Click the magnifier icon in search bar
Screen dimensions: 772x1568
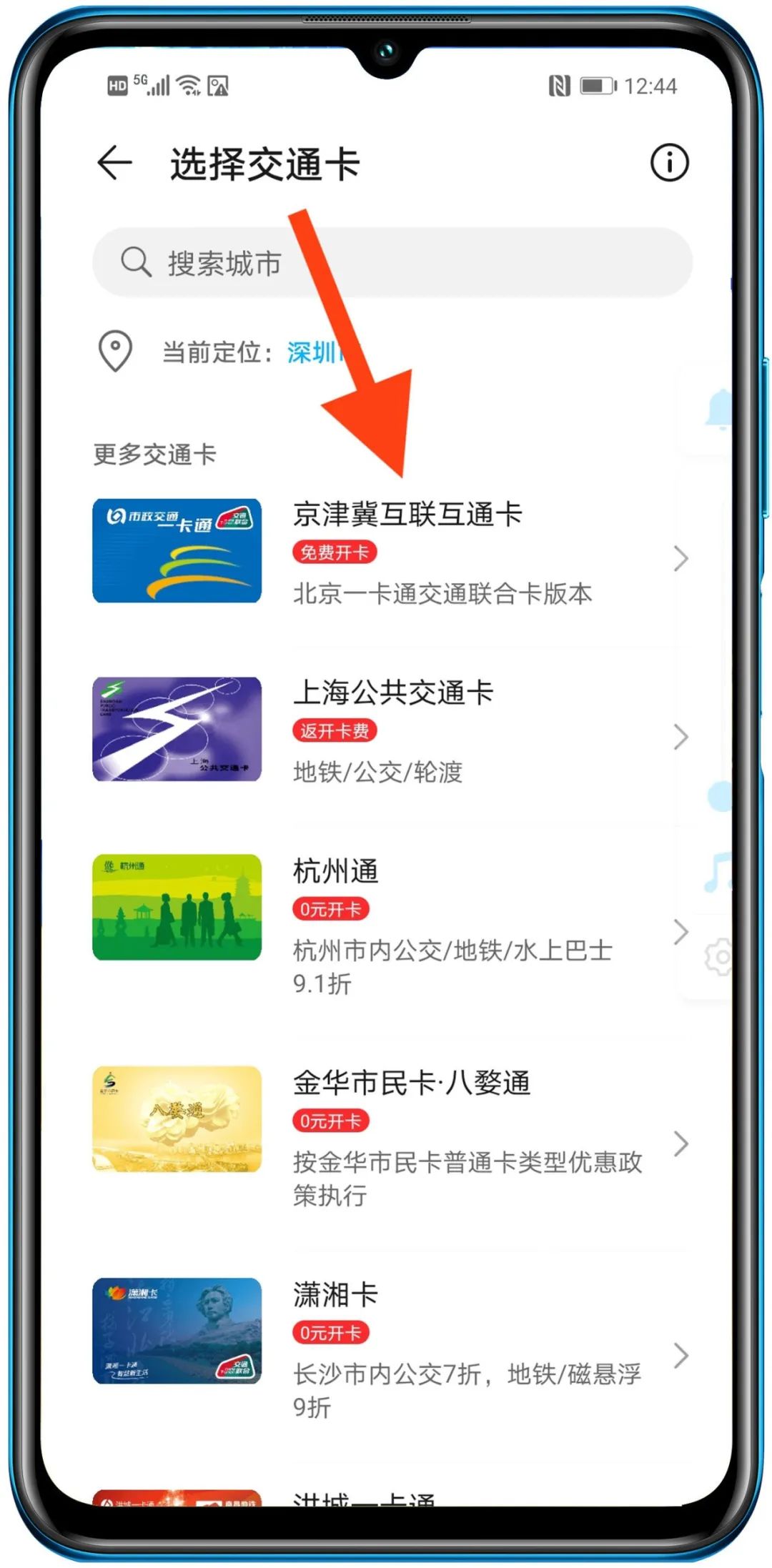(x=136, y=262)
